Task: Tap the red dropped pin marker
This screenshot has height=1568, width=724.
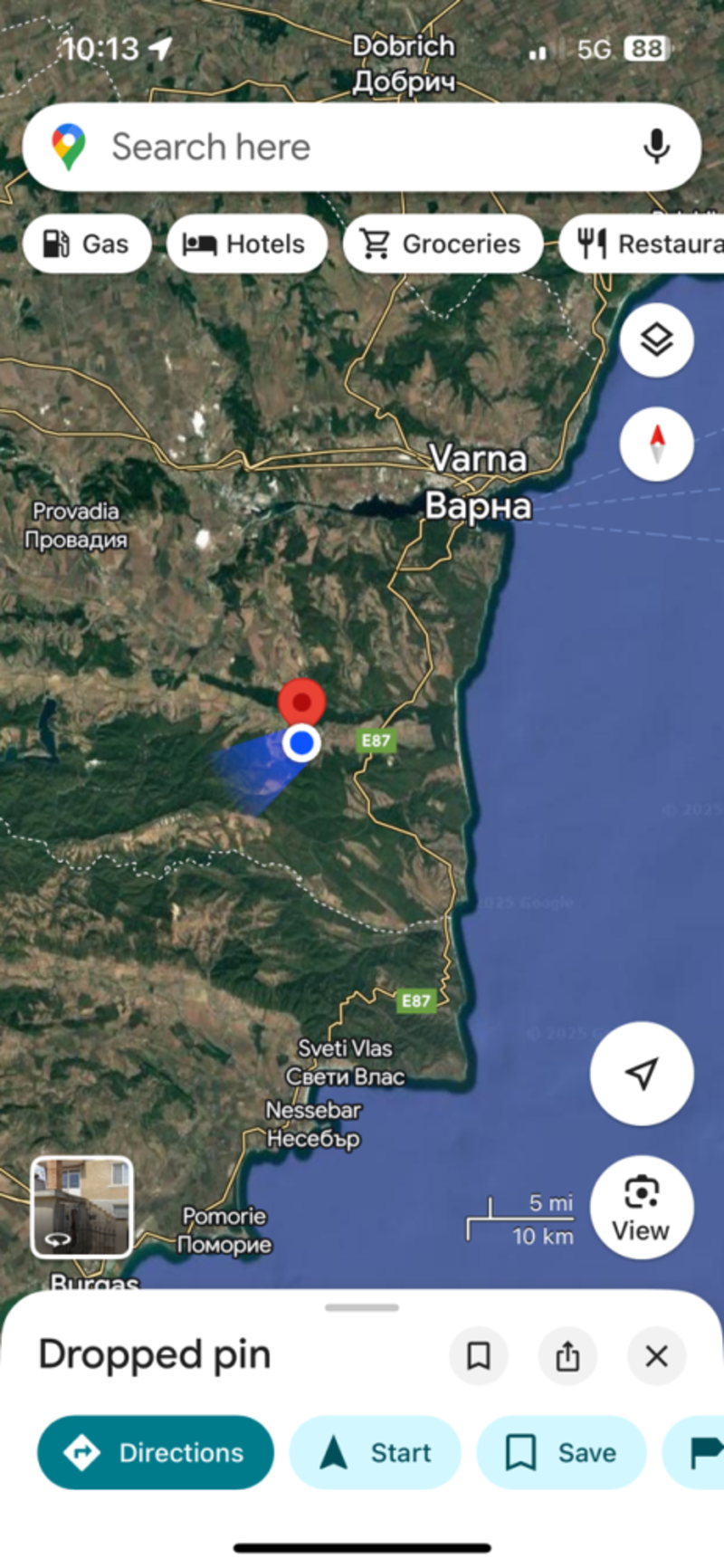Action: click(x=301, y=702)
